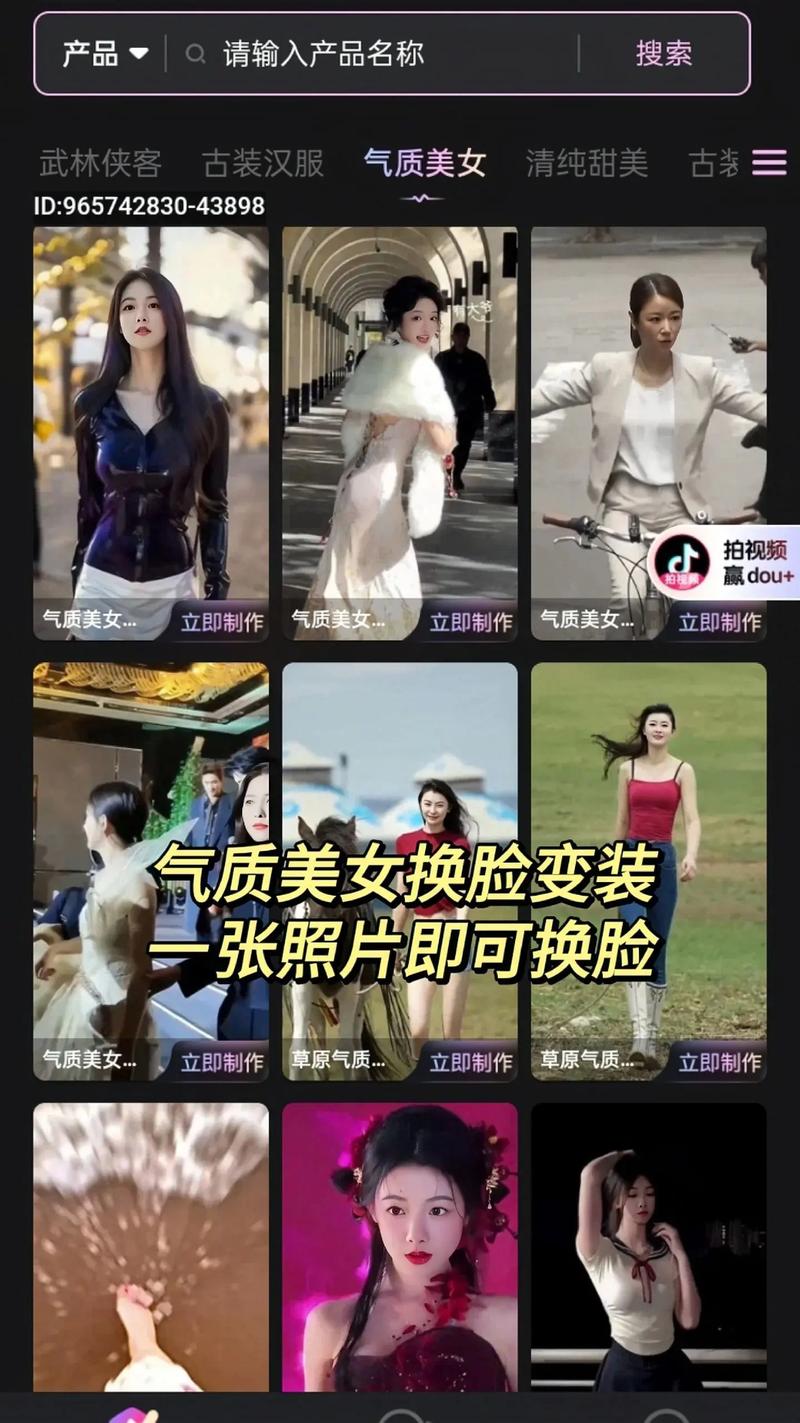Select the 气质美女 tab
Image resolution: width=800 pixels, height=1423 pixels.
[x=424, y=163]
